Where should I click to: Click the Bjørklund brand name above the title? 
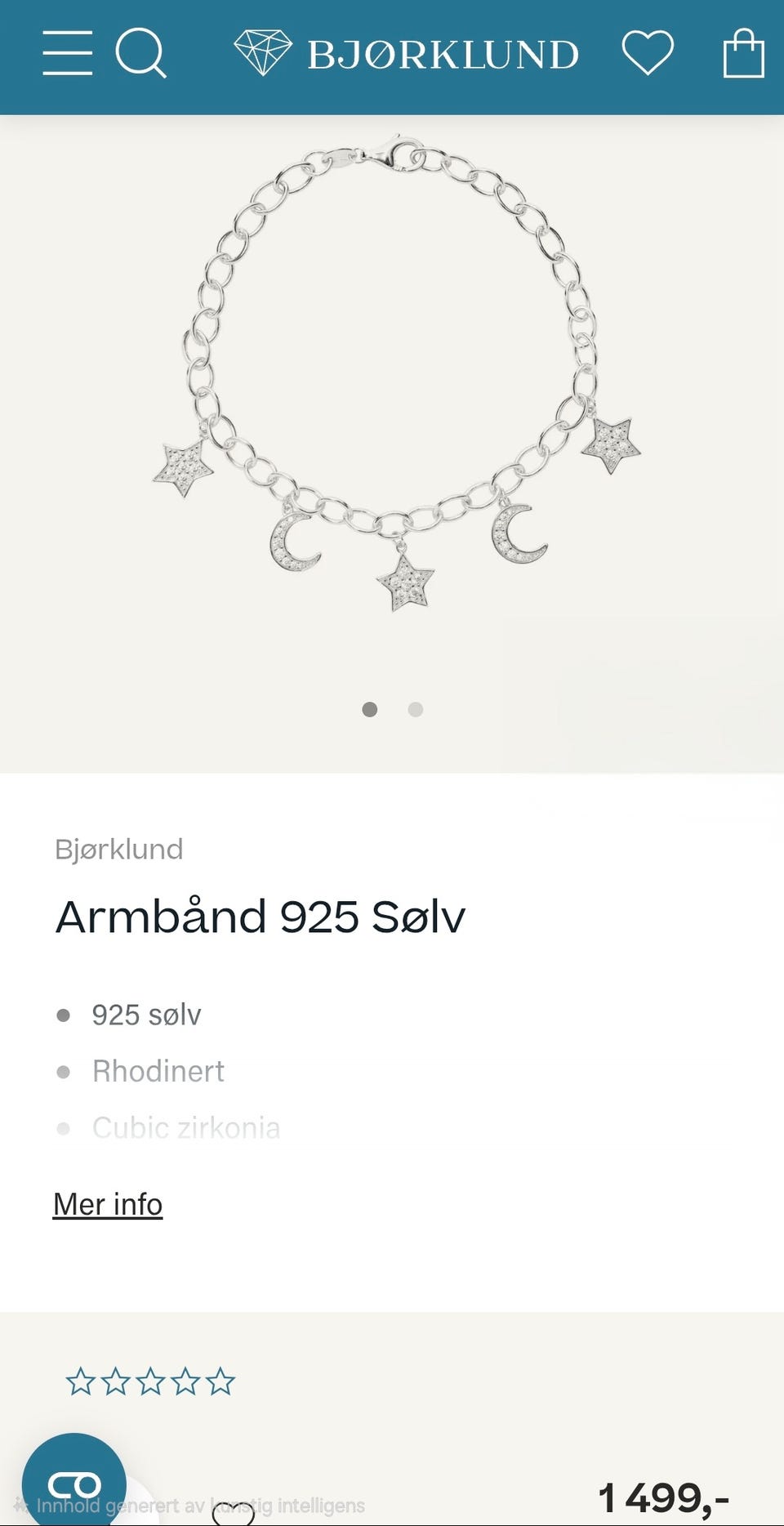(x=118, y=850)
